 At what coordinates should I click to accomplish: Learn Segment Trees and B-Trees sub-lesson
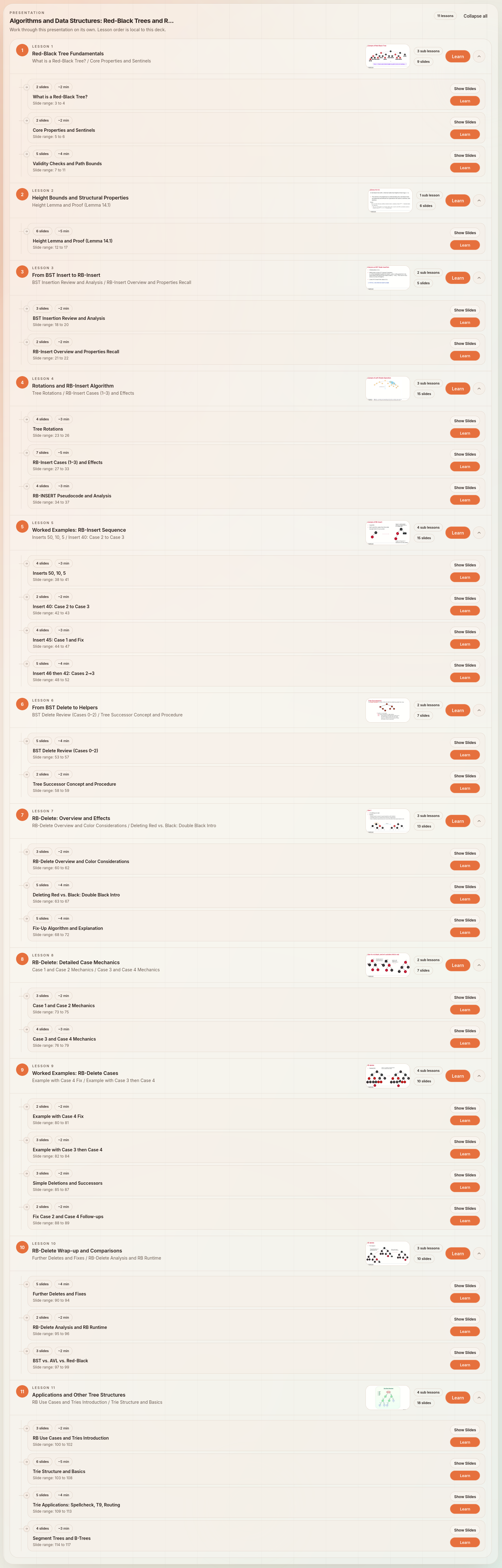[464, 1542]
